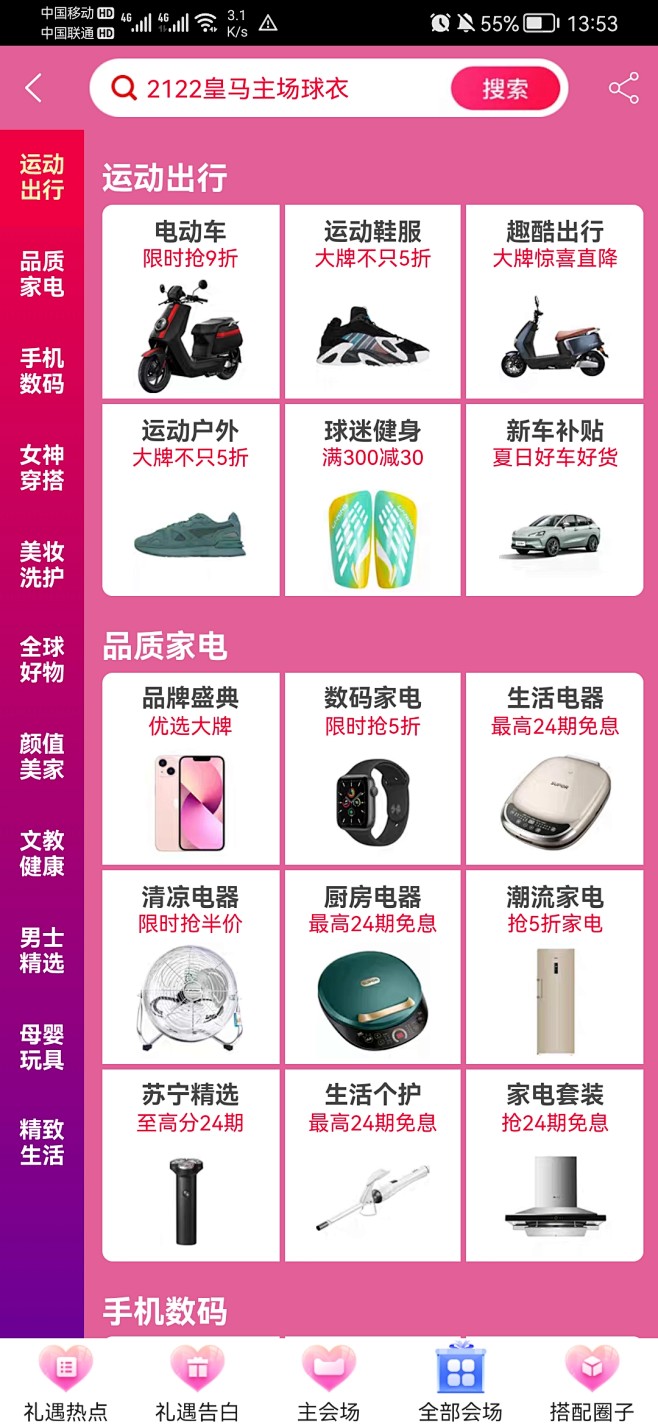This screenshot has width=658, height=1426.
Task: Open the 运动鞋服 tile
Action: pyautogui.click(x=373, y=302)
